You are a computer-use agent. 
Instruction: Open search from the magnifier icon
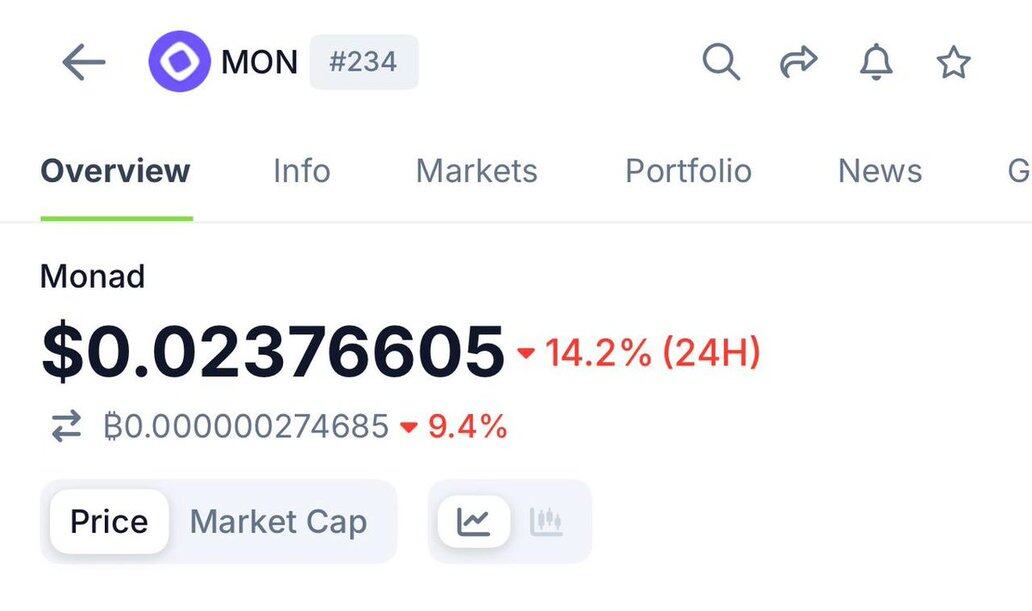(720, 63)
